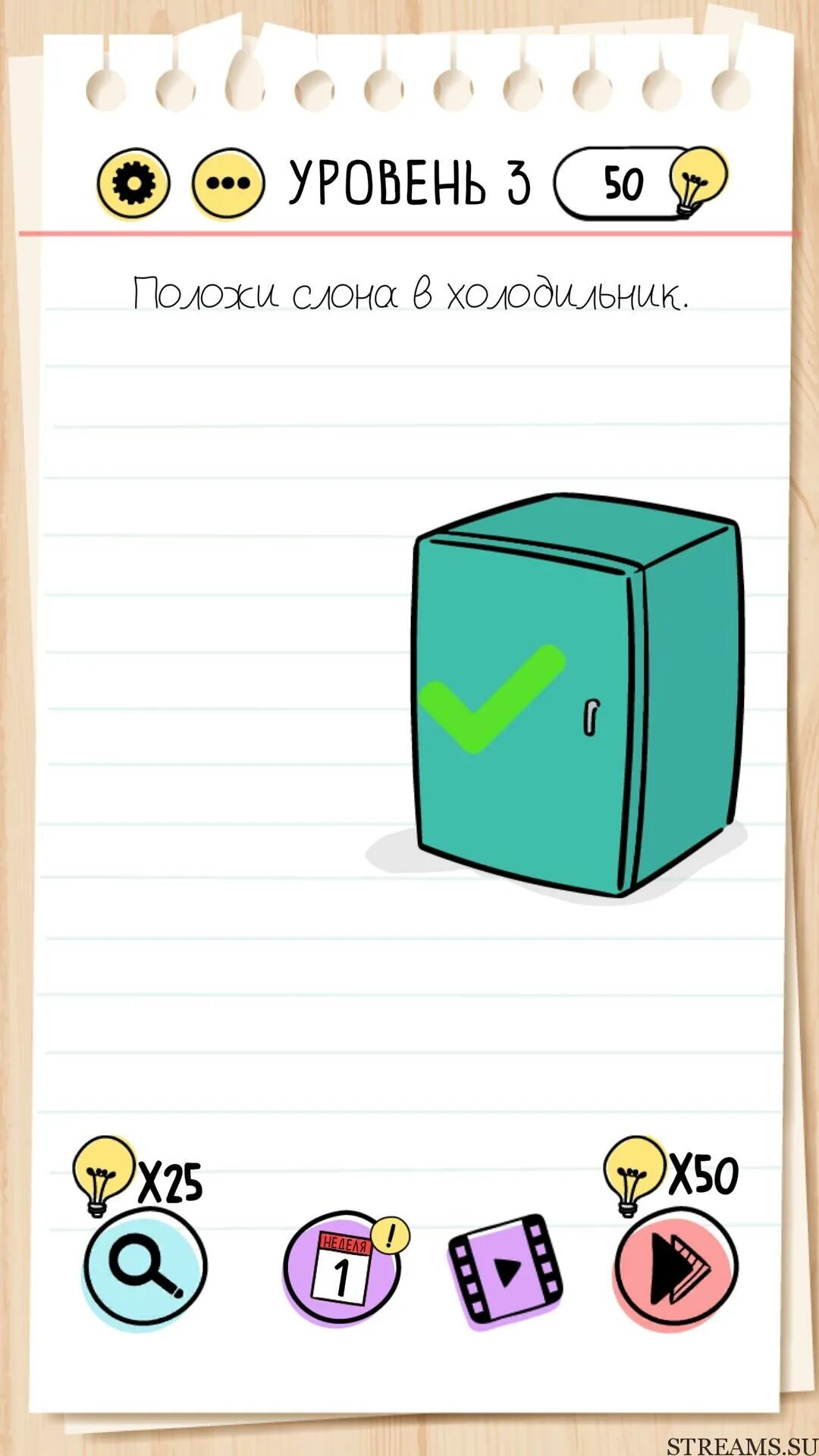819x1456 pixels.
Task: Open the weekly calendar challenge
Action: [343, 1268]
